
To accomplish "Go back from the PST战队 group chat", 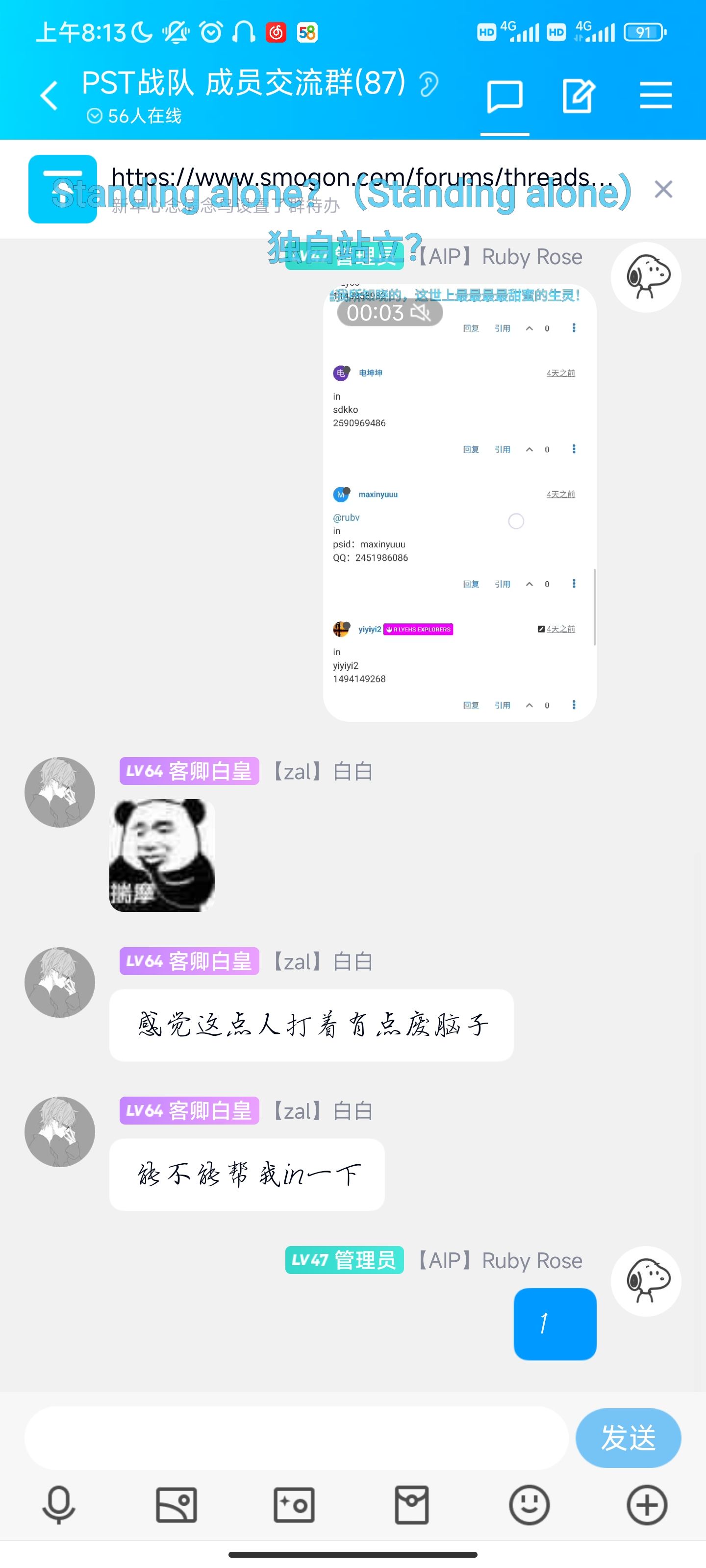I will pyautogui.click(x=49, y=96).
